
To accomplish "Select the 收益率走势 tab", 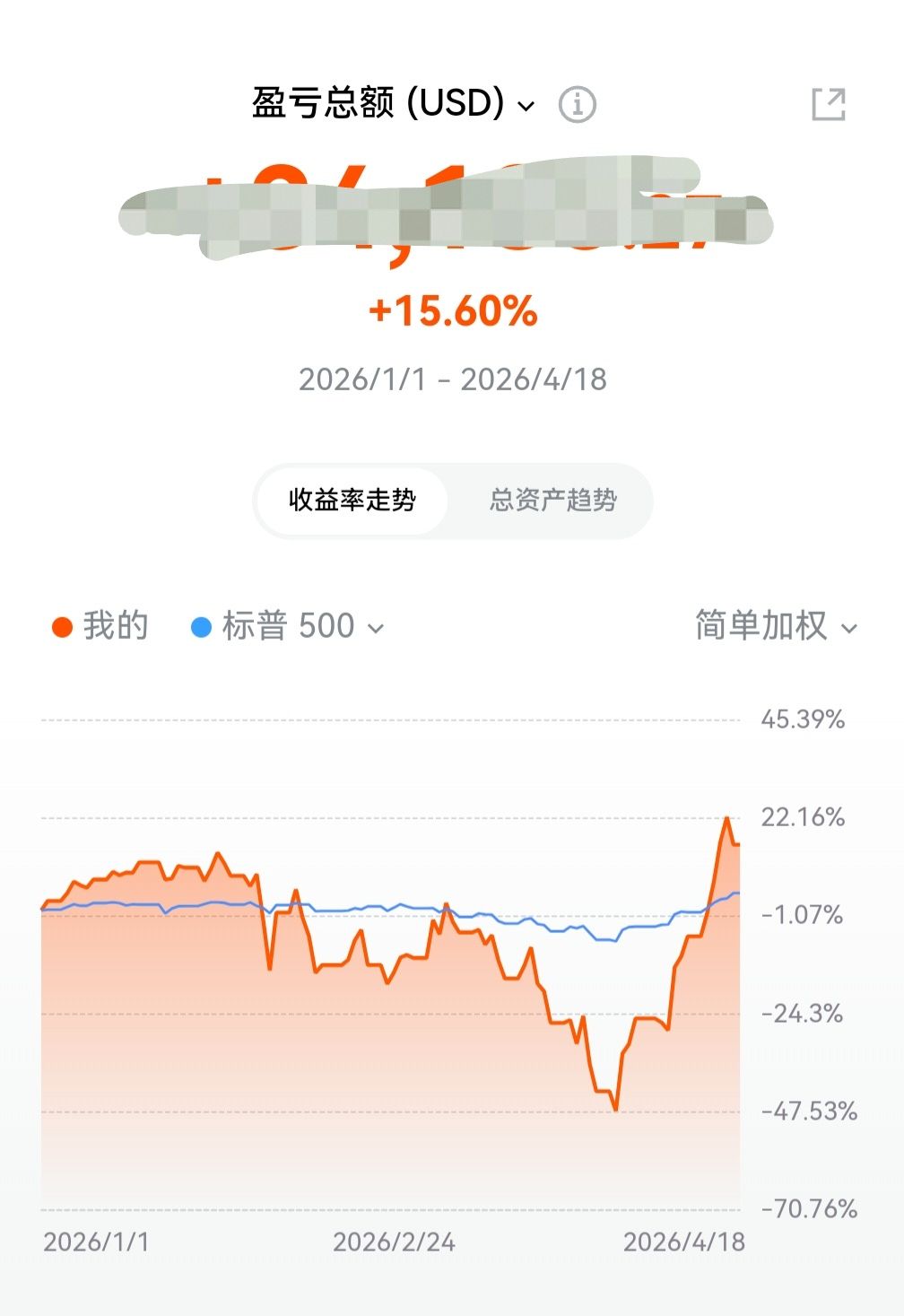I will (352, 501).
